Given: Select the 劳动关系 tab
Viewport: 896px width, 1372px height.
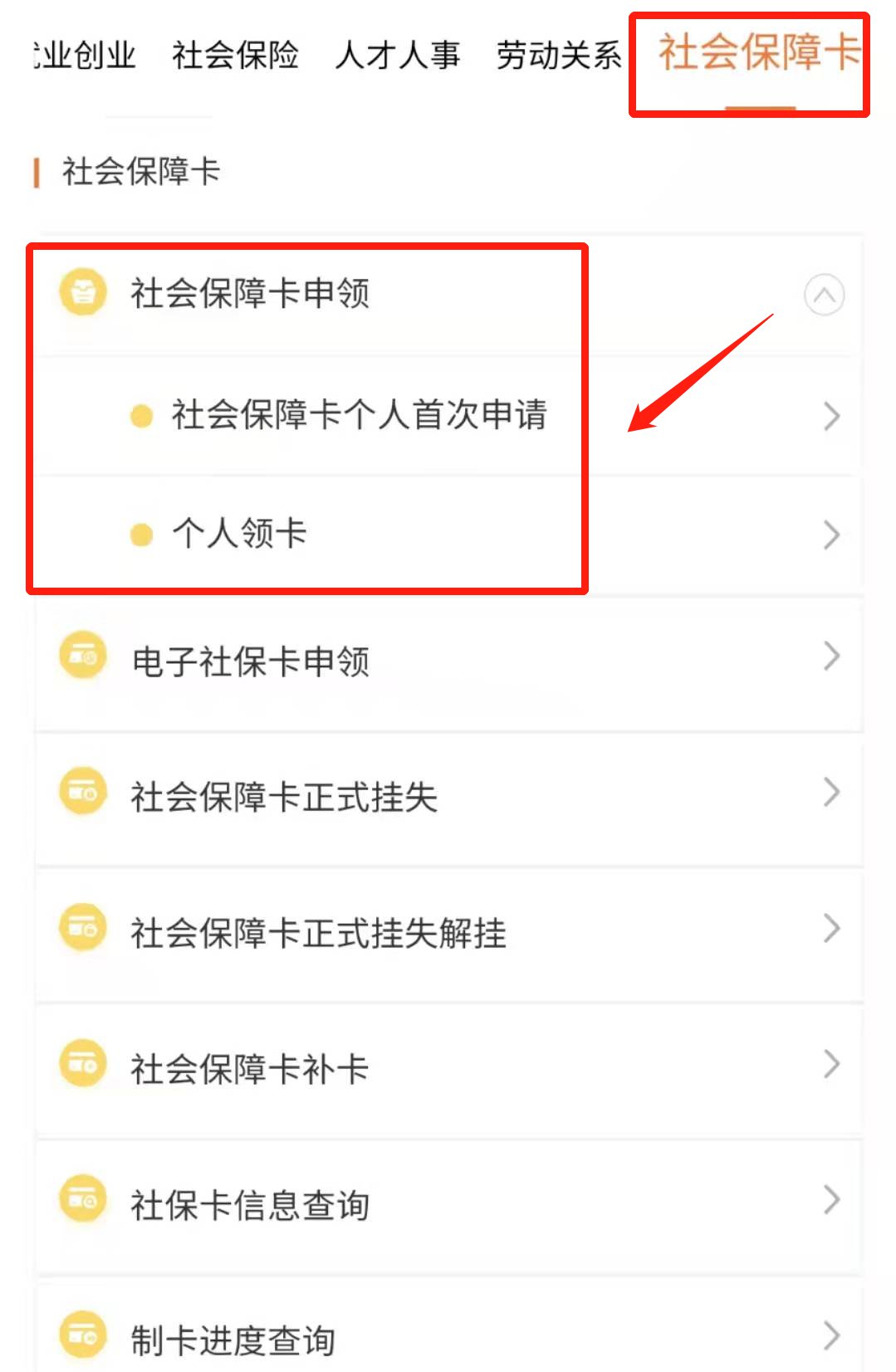Looking at the screenshot, I should [x=559, y=56].
